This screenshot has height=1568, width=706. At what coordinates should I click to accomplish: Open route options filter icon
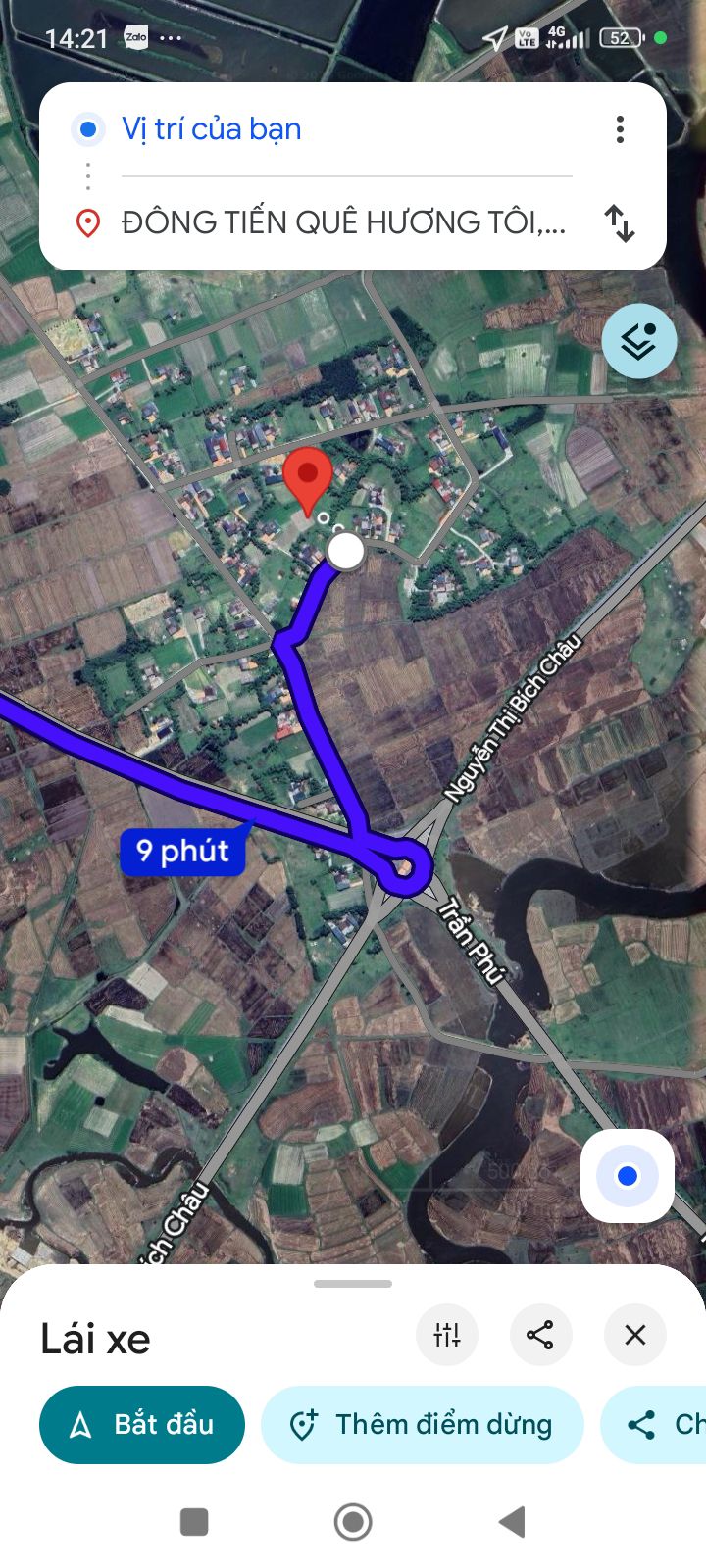[x=447, y=1335]
